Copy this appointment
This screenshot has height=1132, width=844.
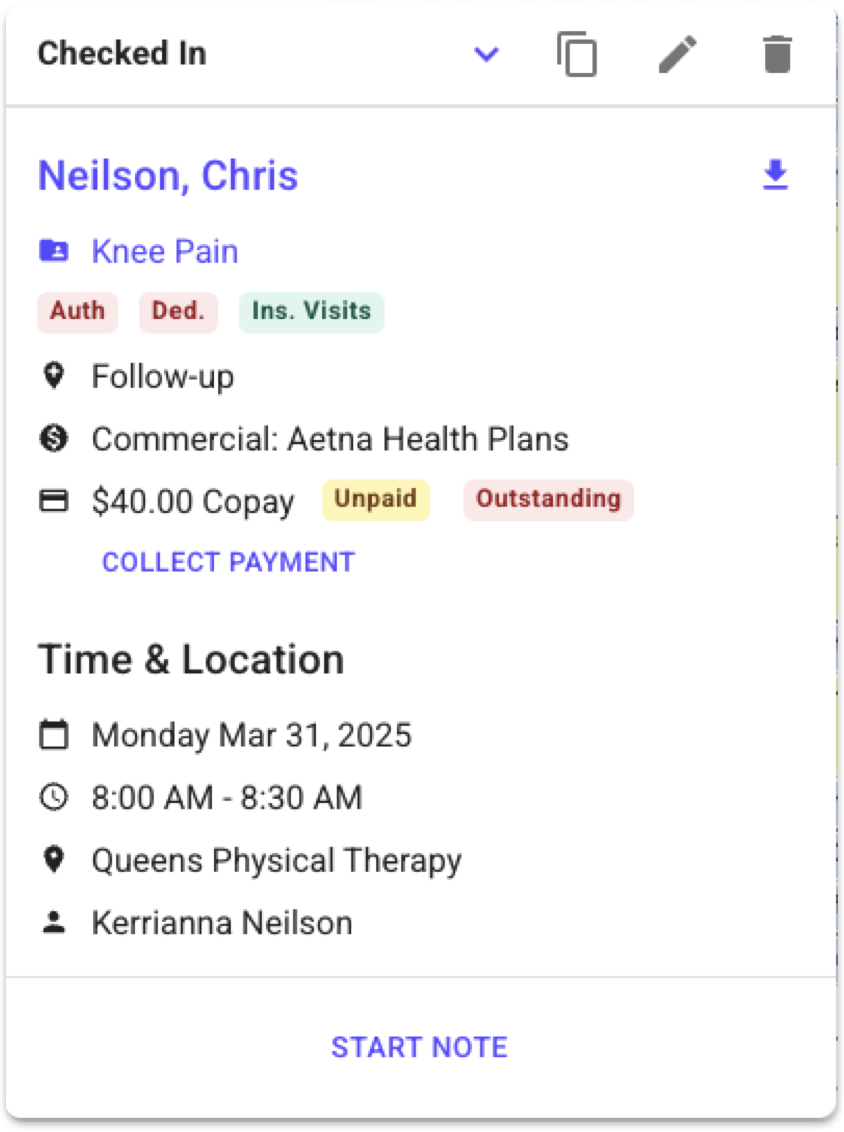577,54
